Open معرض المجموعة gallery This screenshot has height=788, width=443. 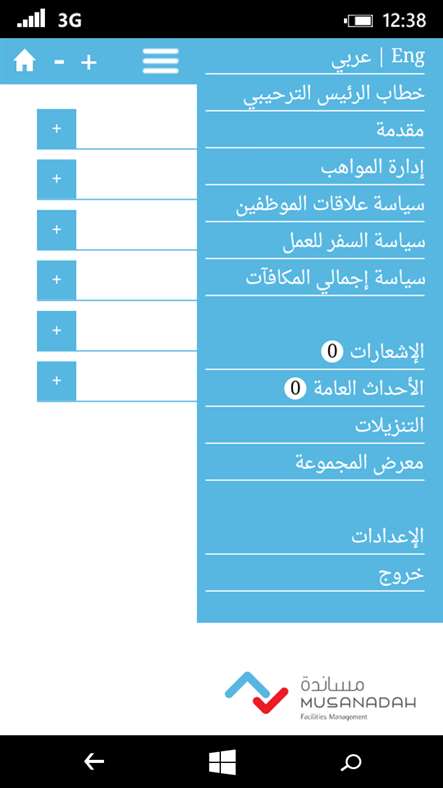(359, 463)
